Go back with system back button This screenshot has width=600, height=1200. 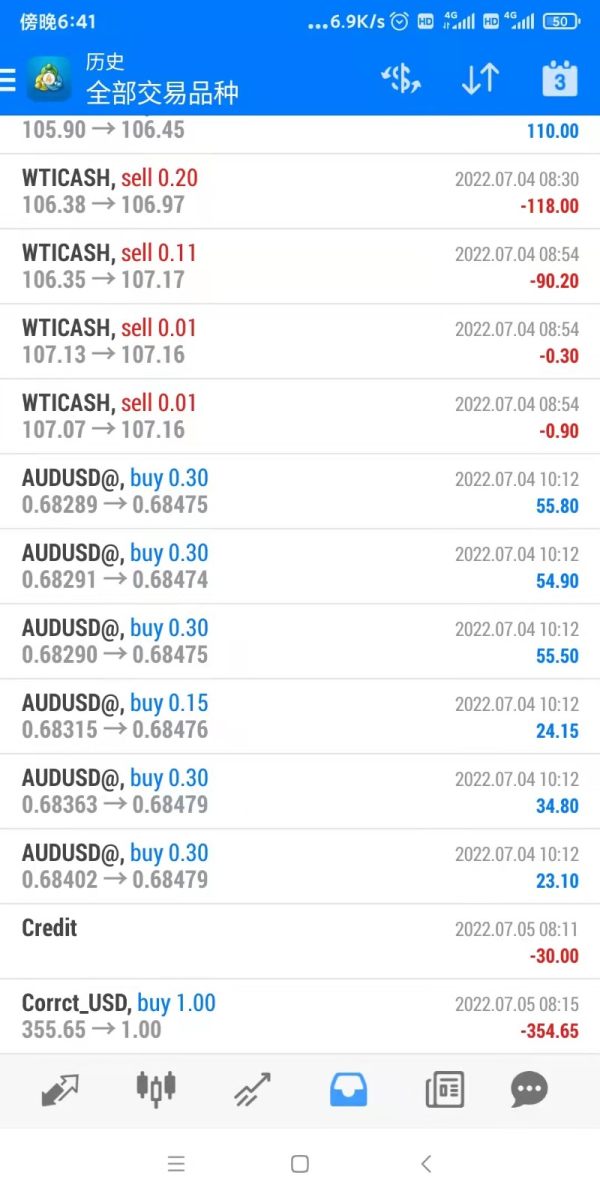tap(426, 1163)
